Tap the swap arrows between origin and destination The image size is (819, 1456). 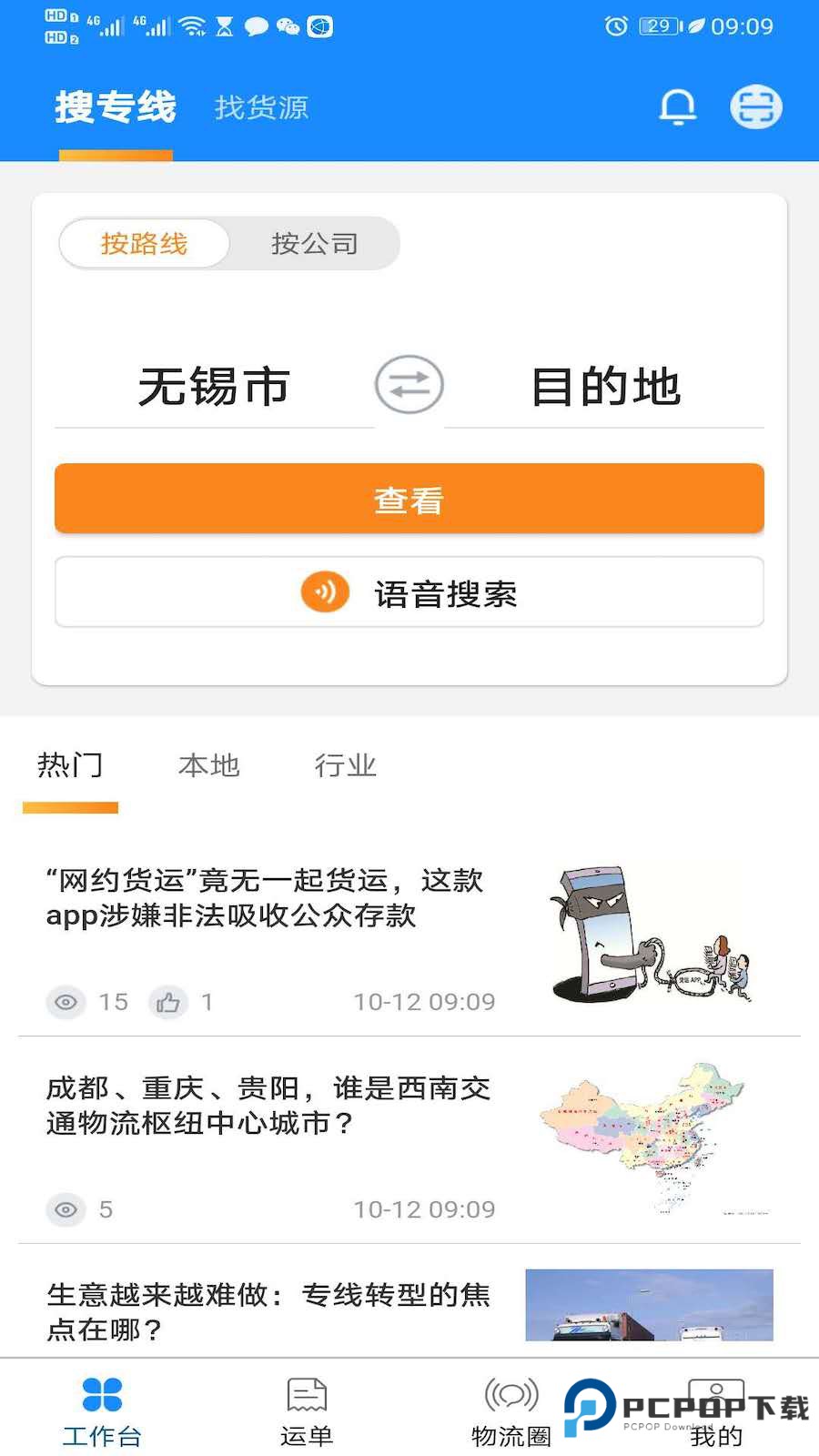point(408,385)
